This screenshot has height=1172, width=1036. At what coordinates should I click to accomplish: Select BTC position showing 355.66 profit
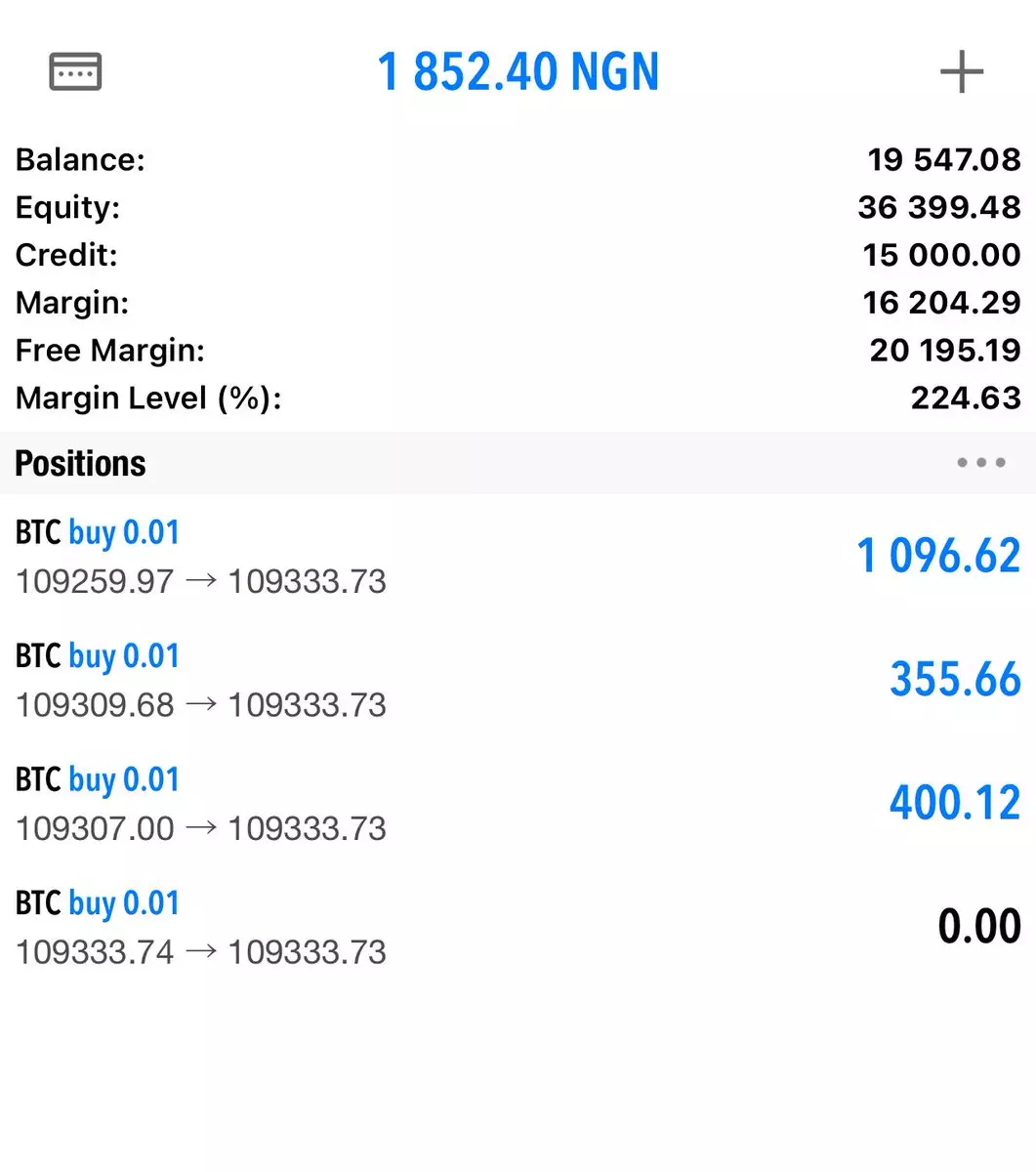pos(518,680)
